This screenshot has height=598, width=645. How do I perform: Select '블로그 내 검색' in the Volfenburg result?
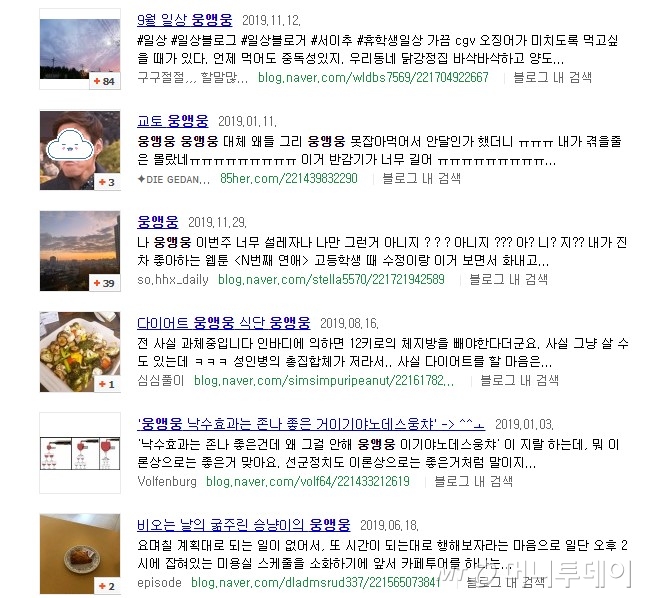(x=473, y=481)
